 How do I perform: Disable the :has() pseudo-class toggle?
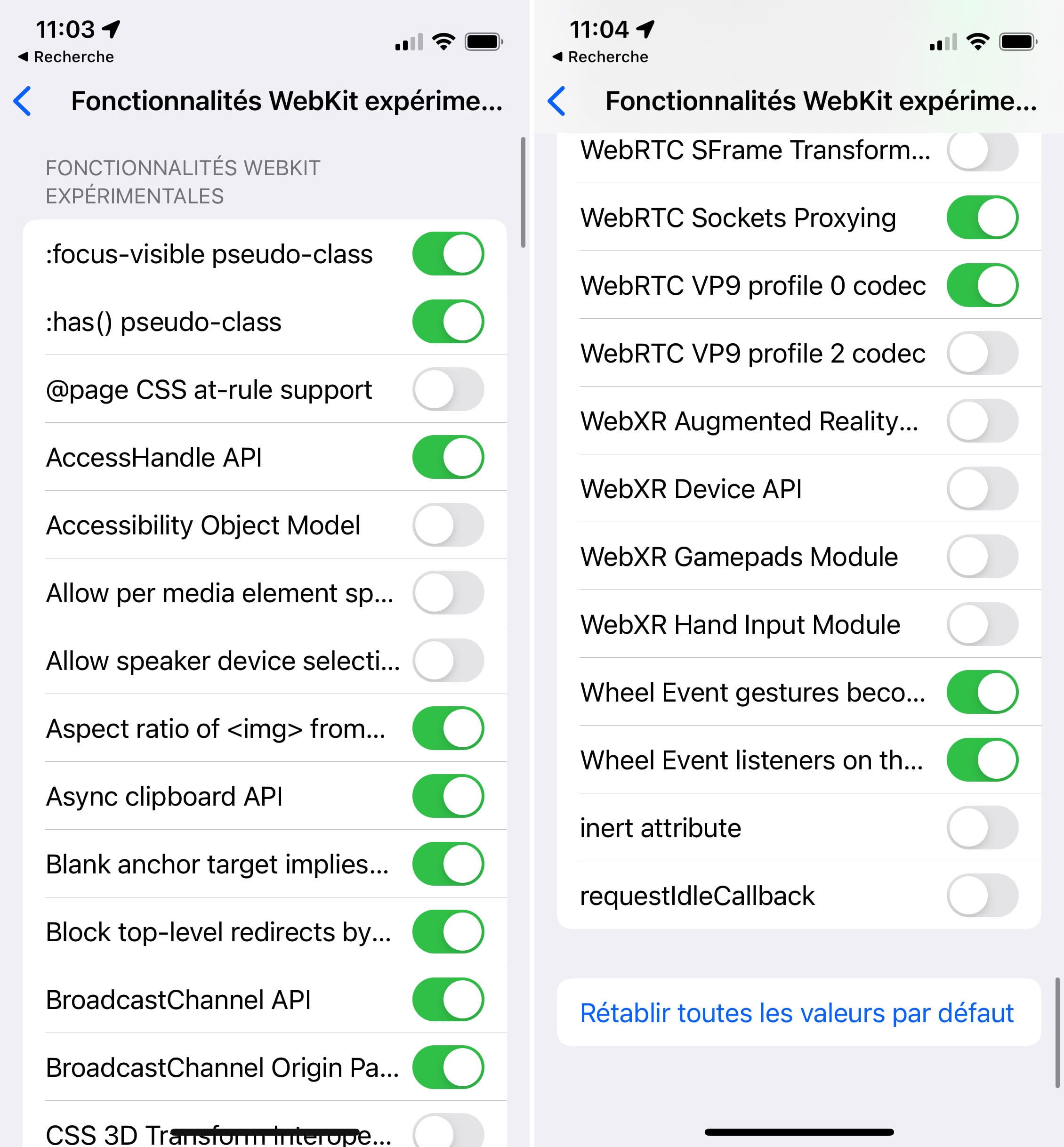click(x=448, y=321)
